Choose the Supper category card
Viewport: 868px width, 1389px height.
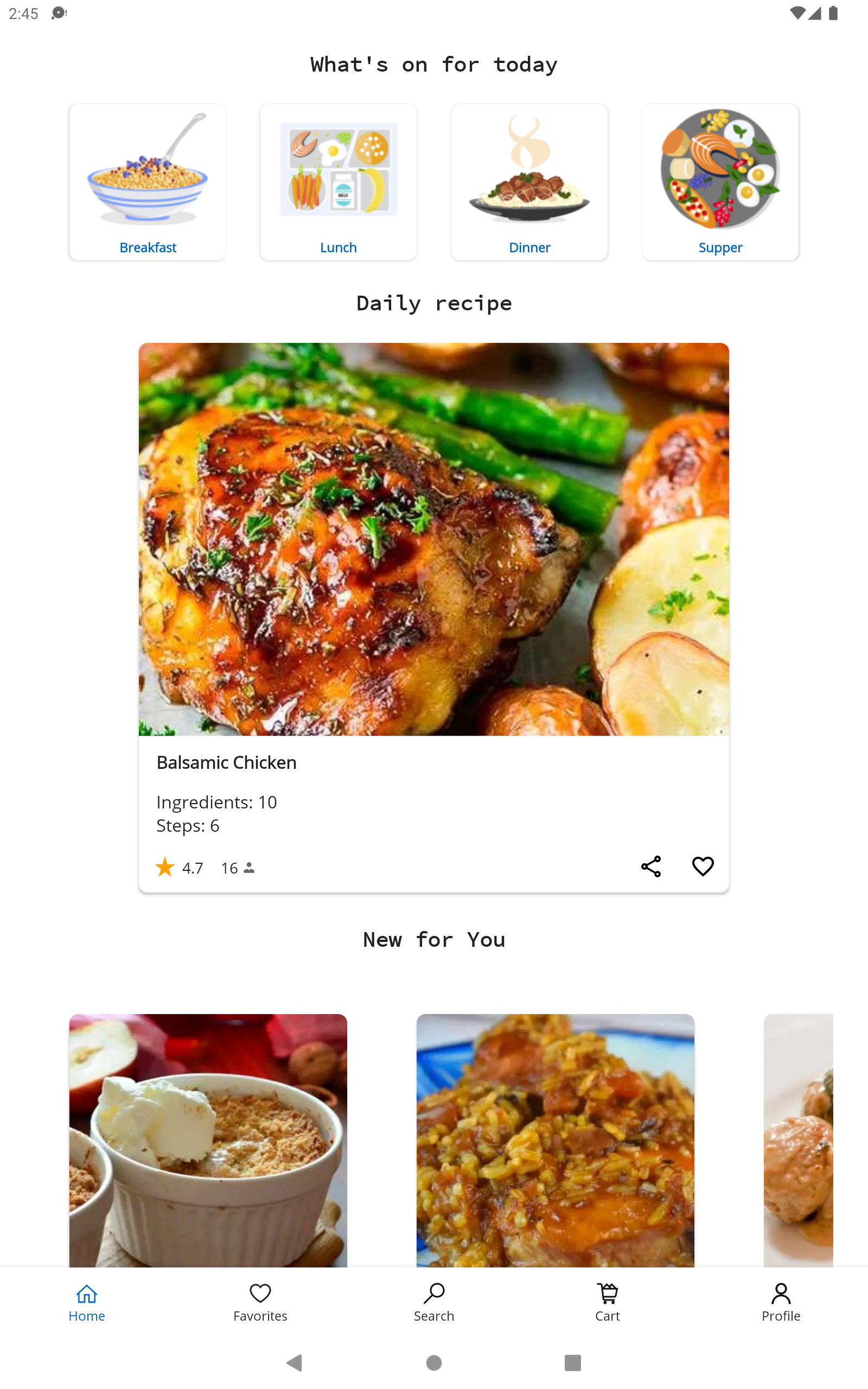[720, 182]
